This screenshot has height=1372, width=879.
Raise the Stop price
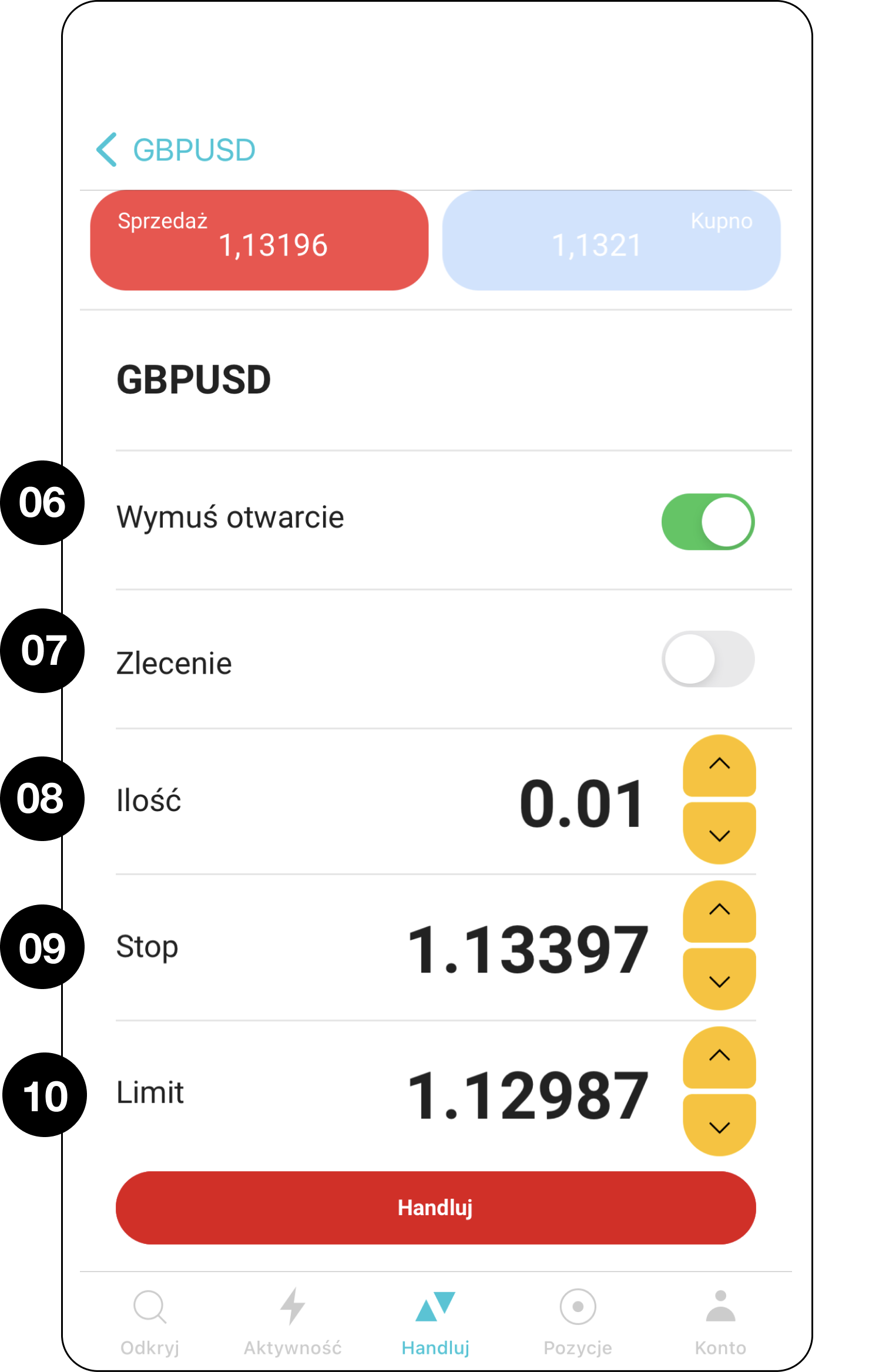(x=719, y=910)
